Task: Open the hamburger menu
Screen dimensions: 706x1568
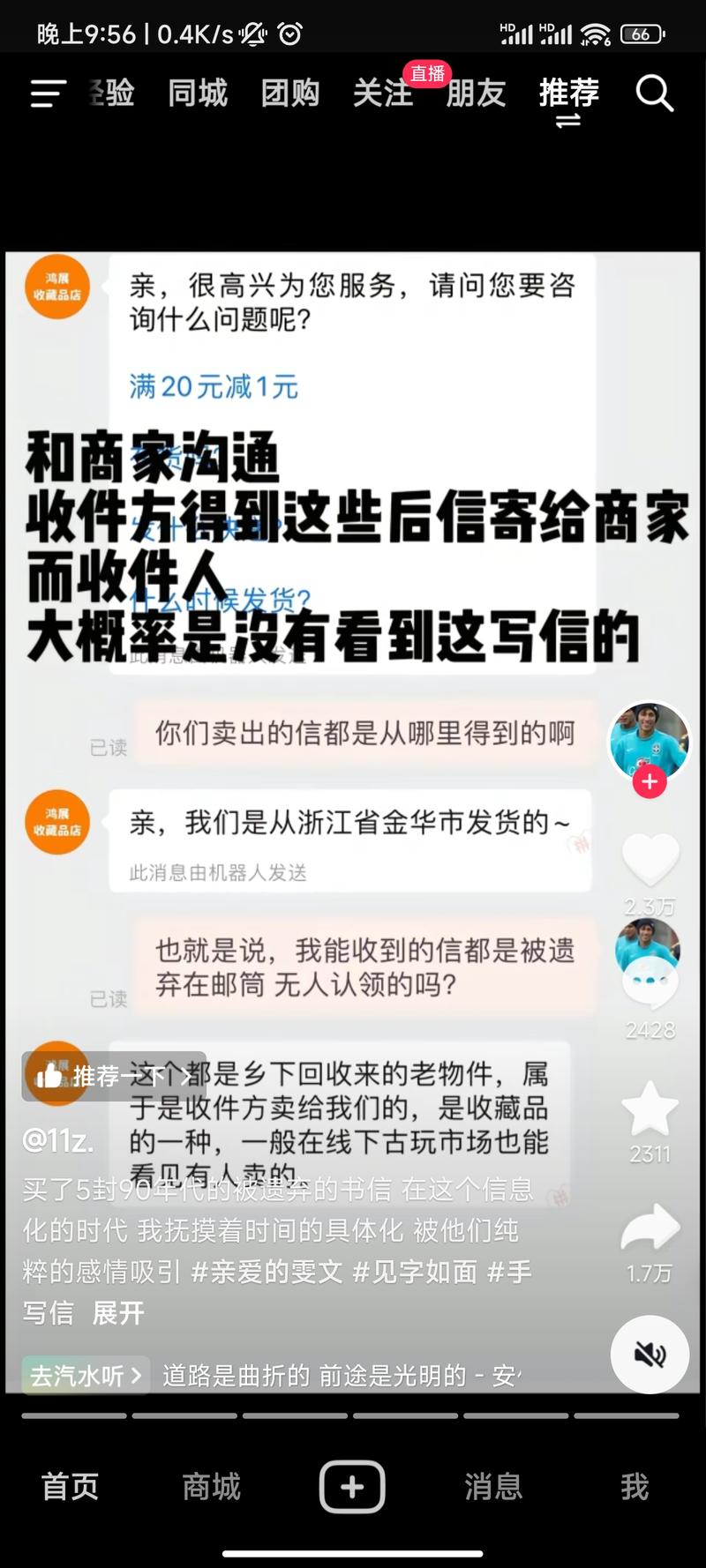Action: tap(48, 93)
